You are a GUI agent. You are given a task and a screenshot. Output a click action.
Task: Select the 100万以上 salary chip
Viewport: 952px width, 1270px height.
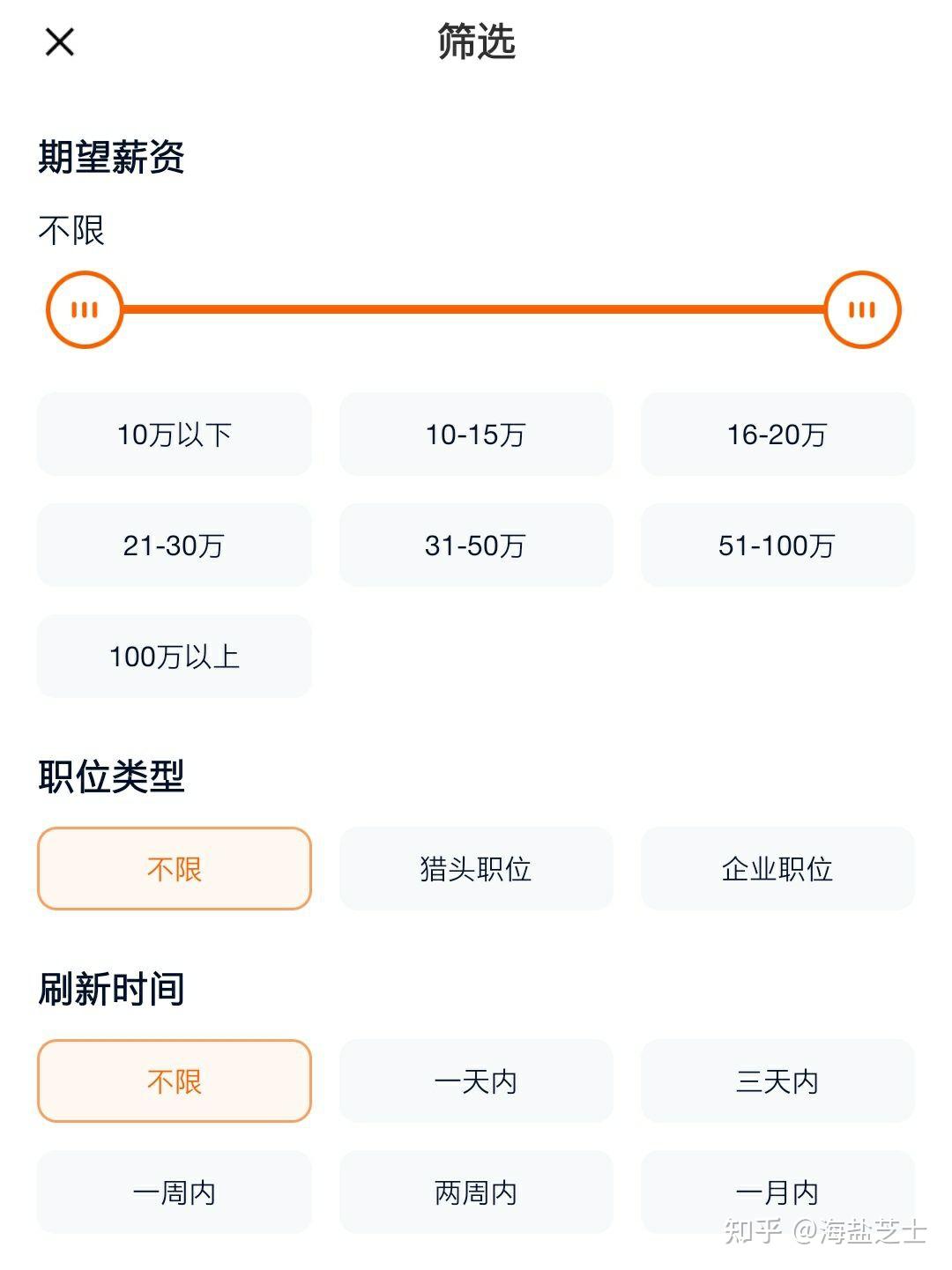(175, 656)
